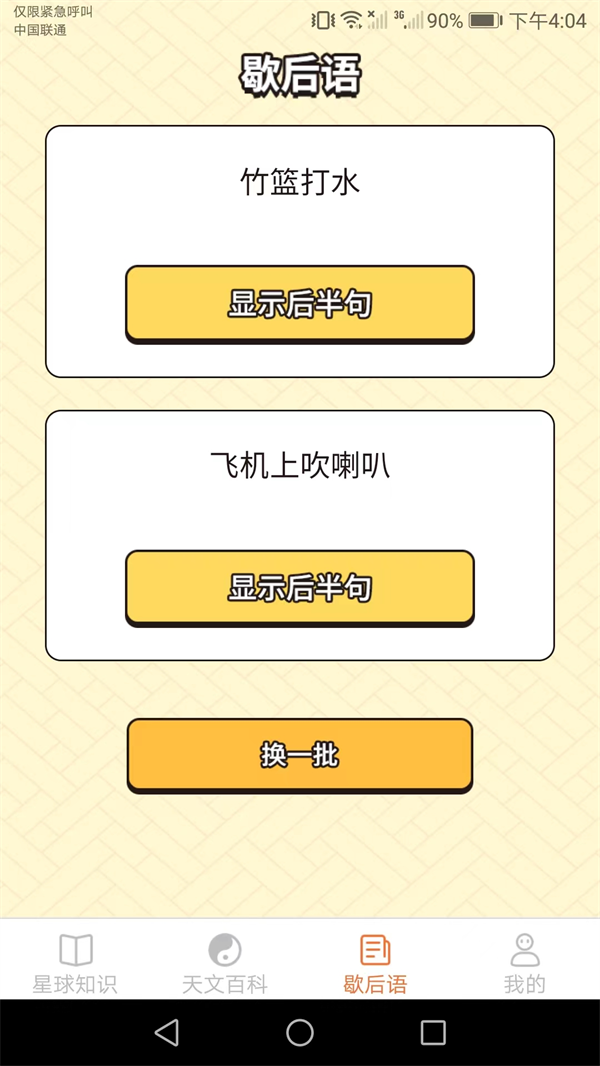Go to the 我的 tab

tap(524, 962)
